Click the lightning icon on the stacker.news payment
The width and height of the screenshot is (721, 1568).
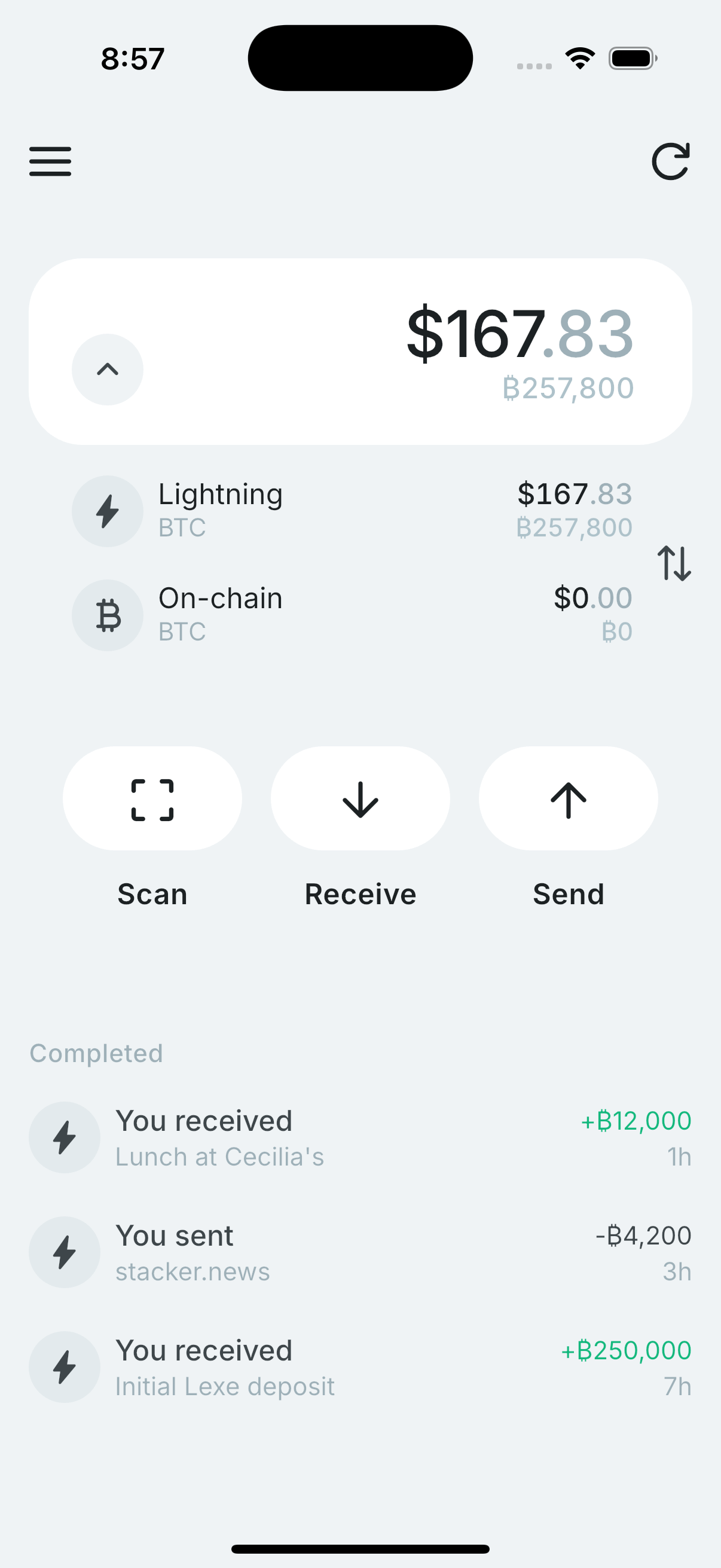coord(65,1252)
